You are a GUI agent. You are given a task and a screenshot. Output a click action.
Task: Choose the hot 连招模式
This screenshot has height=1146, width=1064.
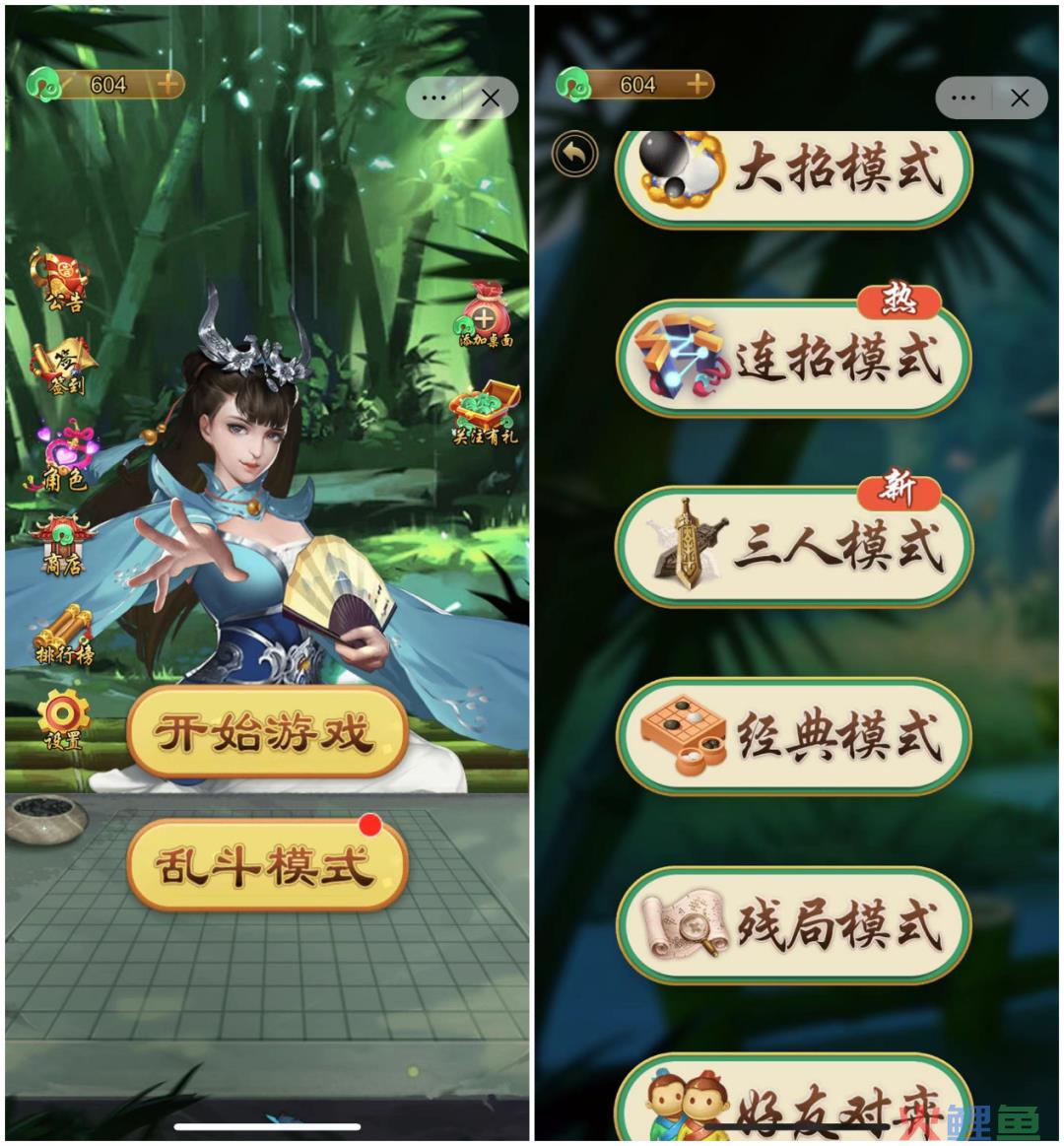pos(794,359)
